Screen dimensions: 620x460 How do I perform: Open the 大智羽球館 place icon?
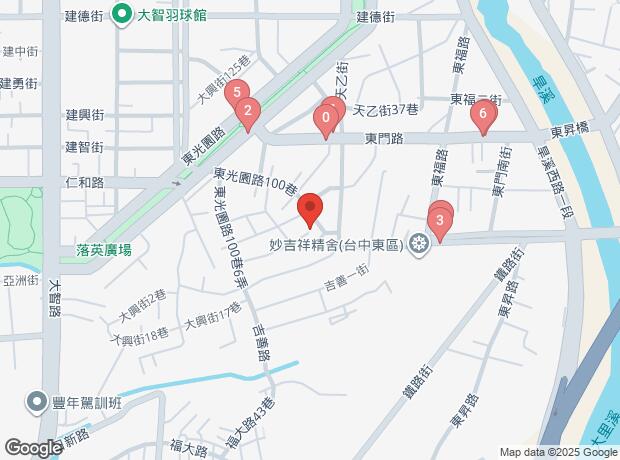pos(122,14)
